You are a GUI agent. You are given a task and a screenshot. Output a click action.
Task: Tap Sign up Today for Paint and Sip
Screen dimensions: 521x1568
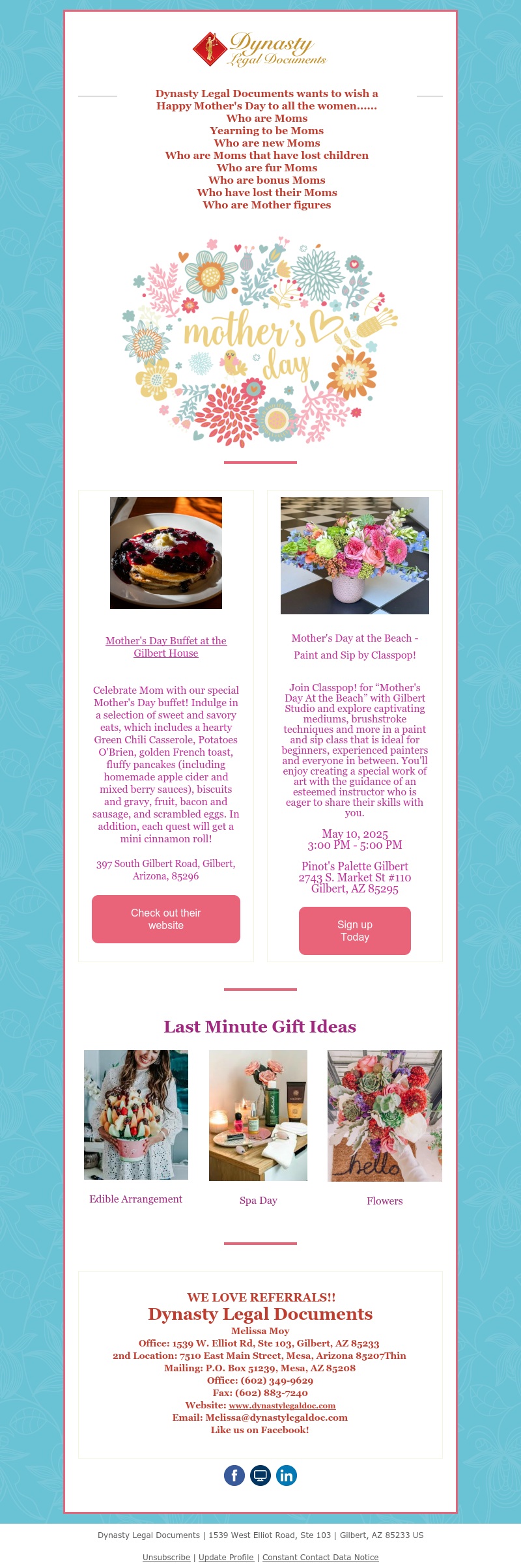(x=355, y=930)
